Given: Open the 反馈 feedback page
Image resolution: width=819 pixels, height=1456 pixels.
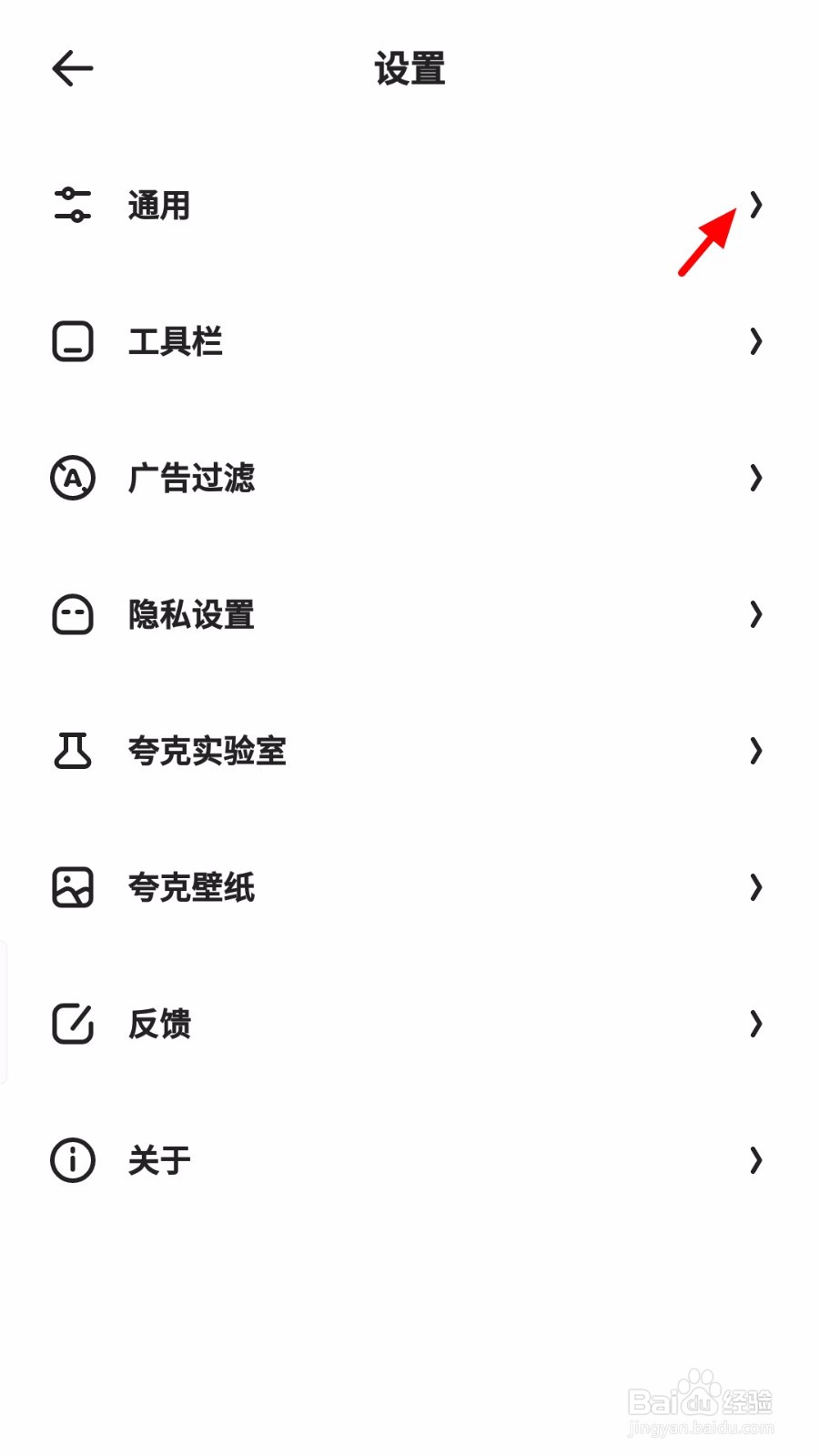Looking at the screenshot, I should (x=409, y=1024).
